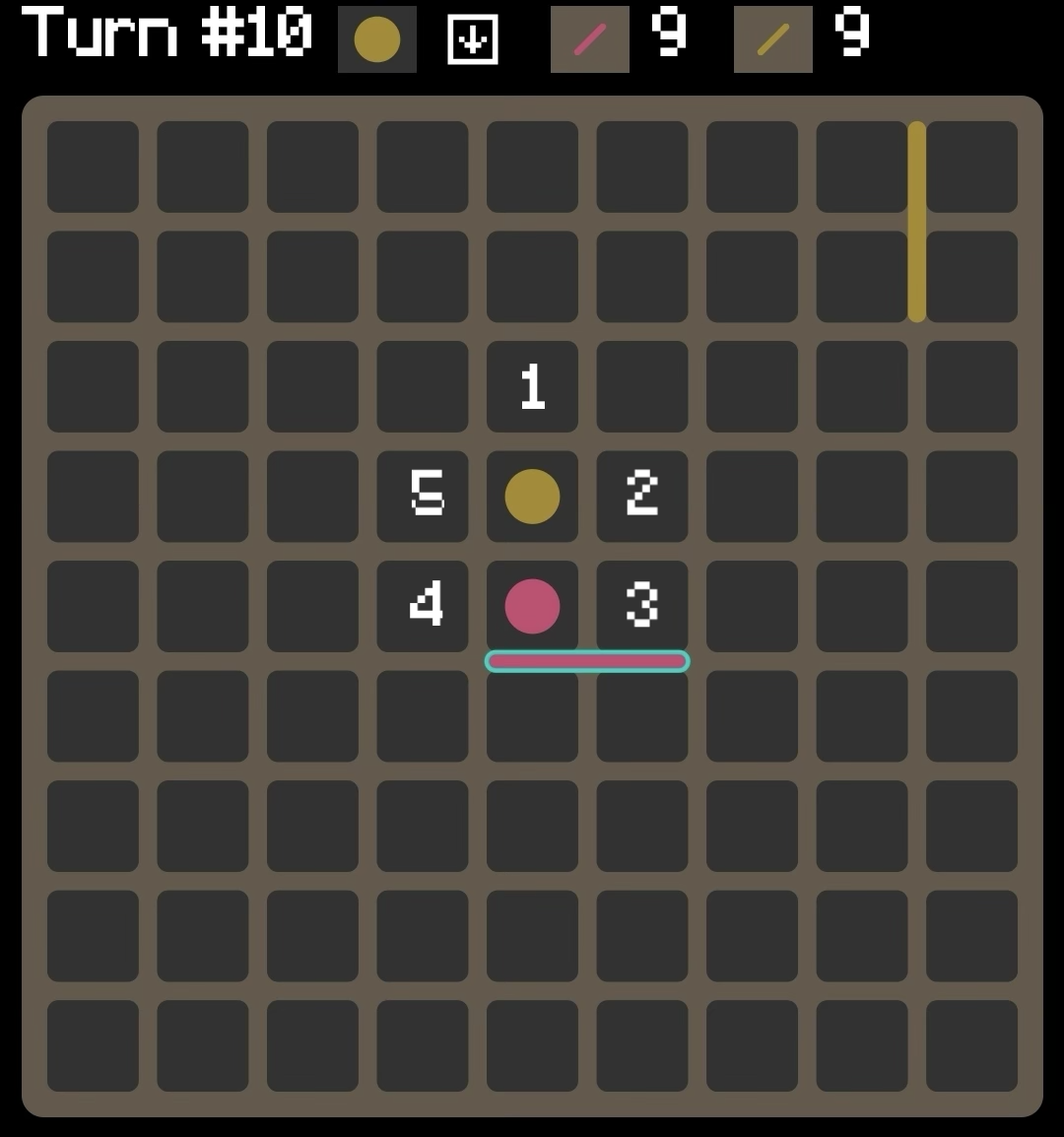Select the yellow wall button

[773, 39]
